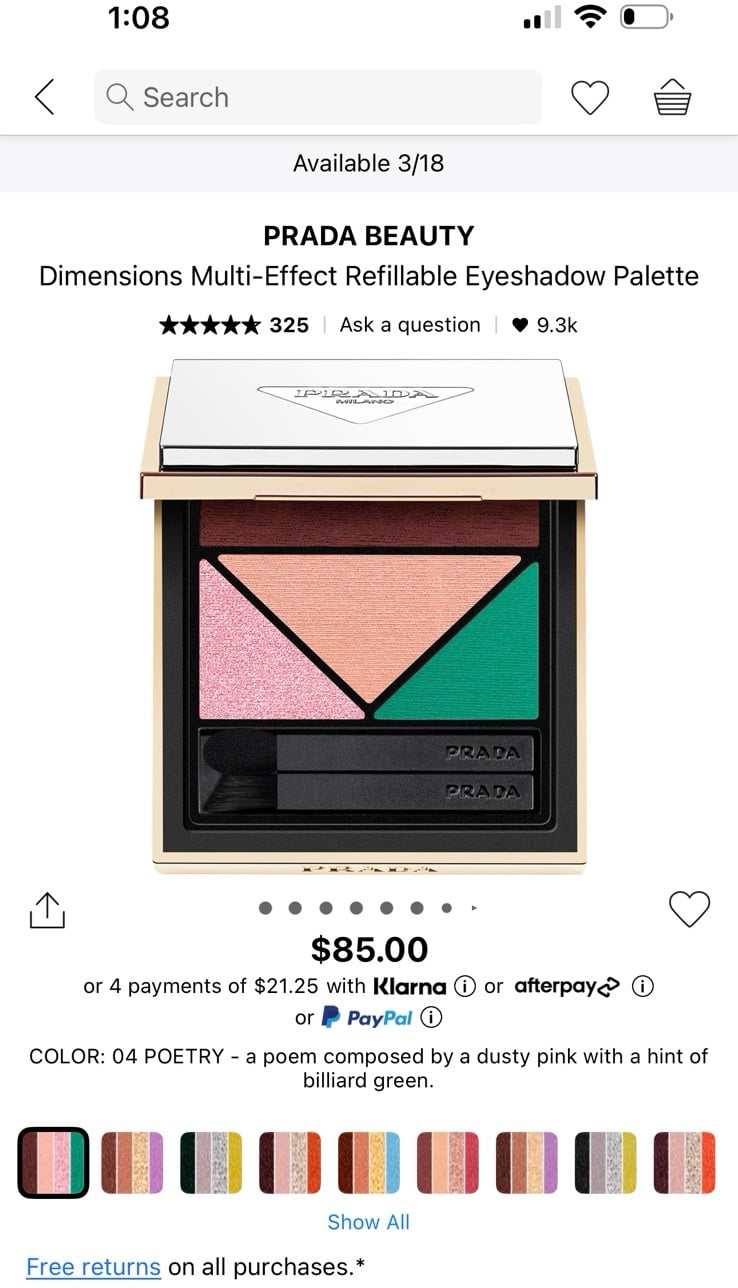The height and width of the screenshot is (1288, 738).
Task: Select the swatch with light blue stripe
Action: pyautogui.click(x=369, y=1163)
